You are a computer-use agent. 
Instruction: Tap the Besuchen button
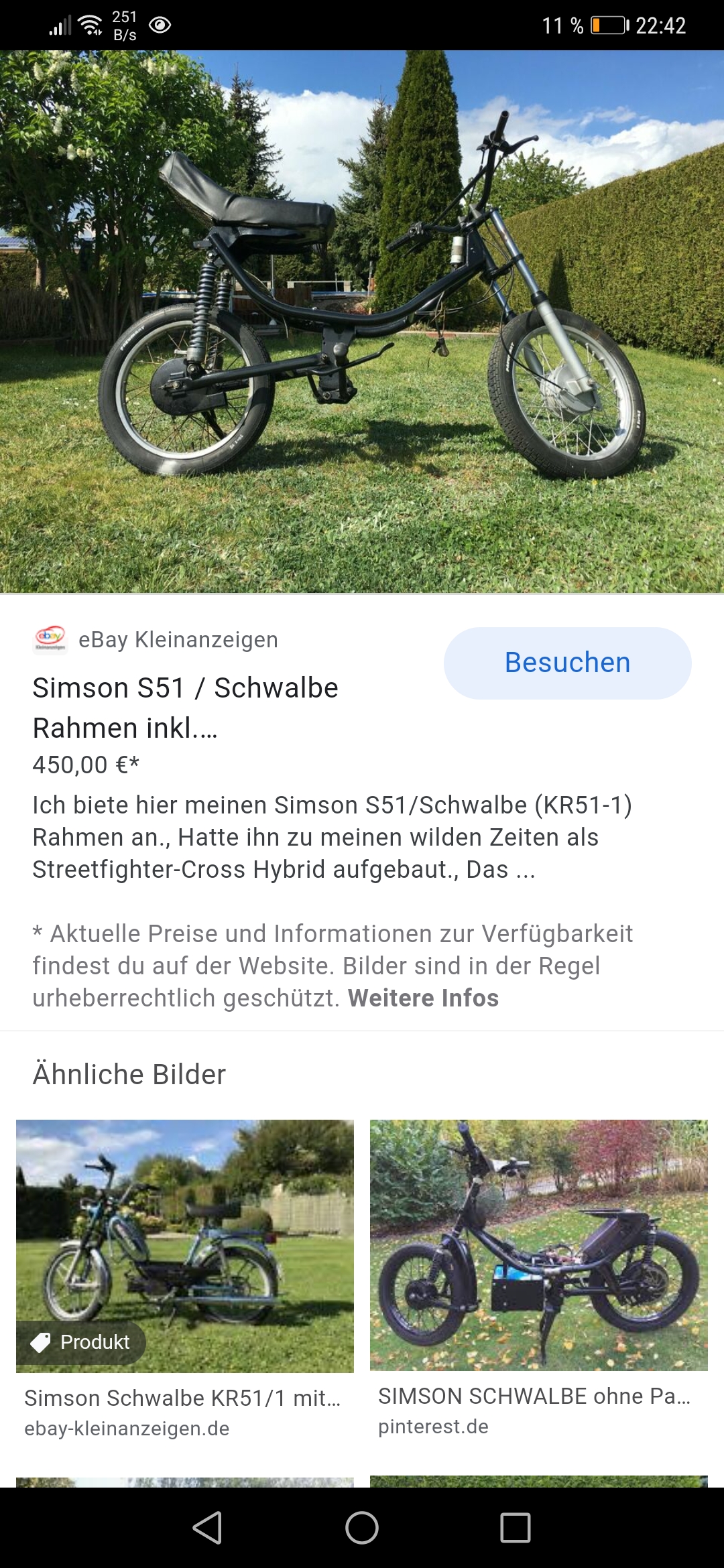pyautogui.click(x=567, y=663)
